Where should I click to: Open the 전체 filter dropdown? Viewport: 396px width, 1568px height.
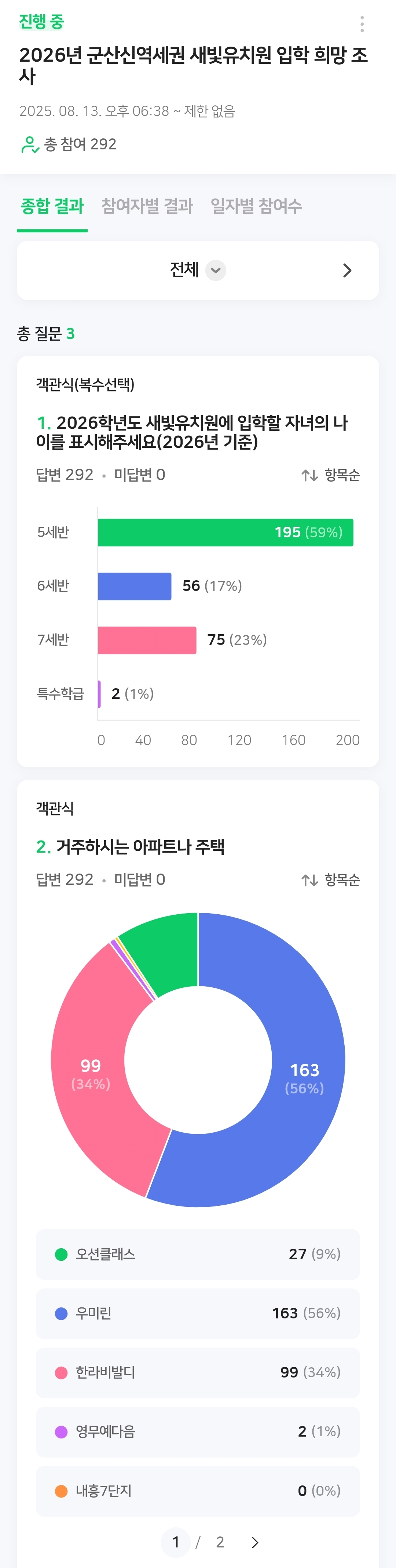pos(197,270)
